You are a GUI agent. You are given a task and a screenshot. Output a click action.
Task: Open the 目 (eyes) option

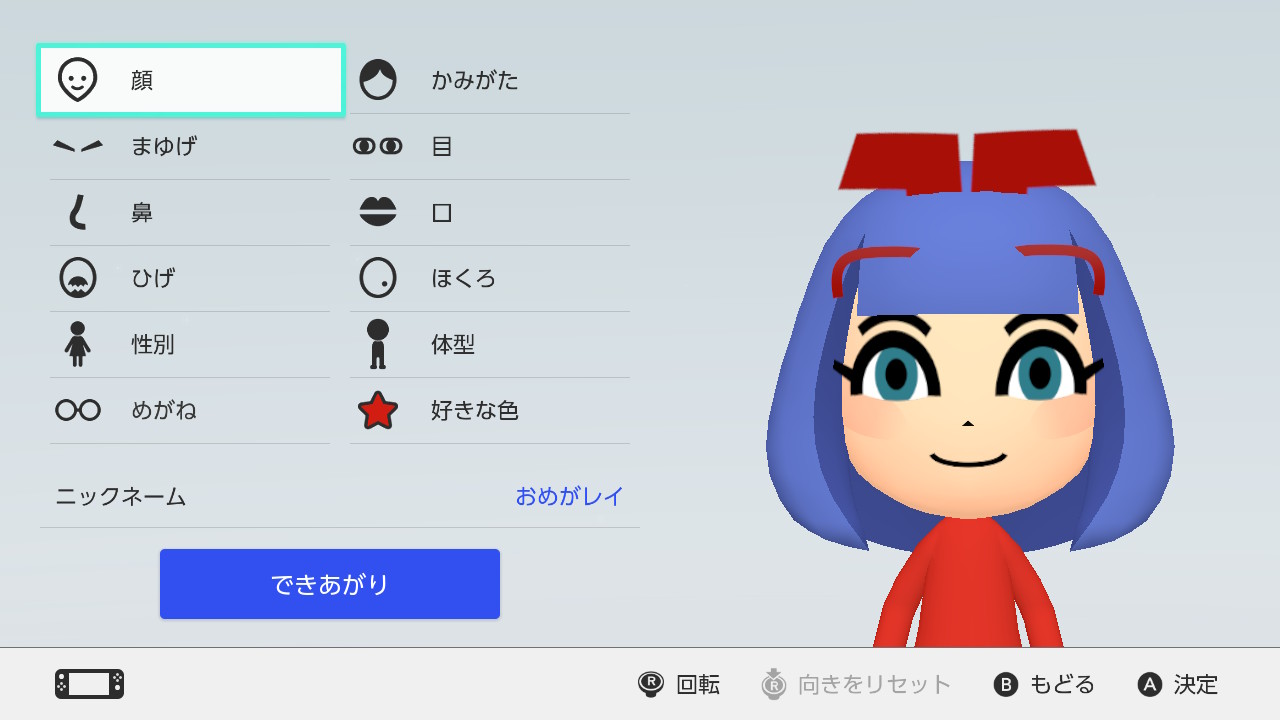(490, 146)
